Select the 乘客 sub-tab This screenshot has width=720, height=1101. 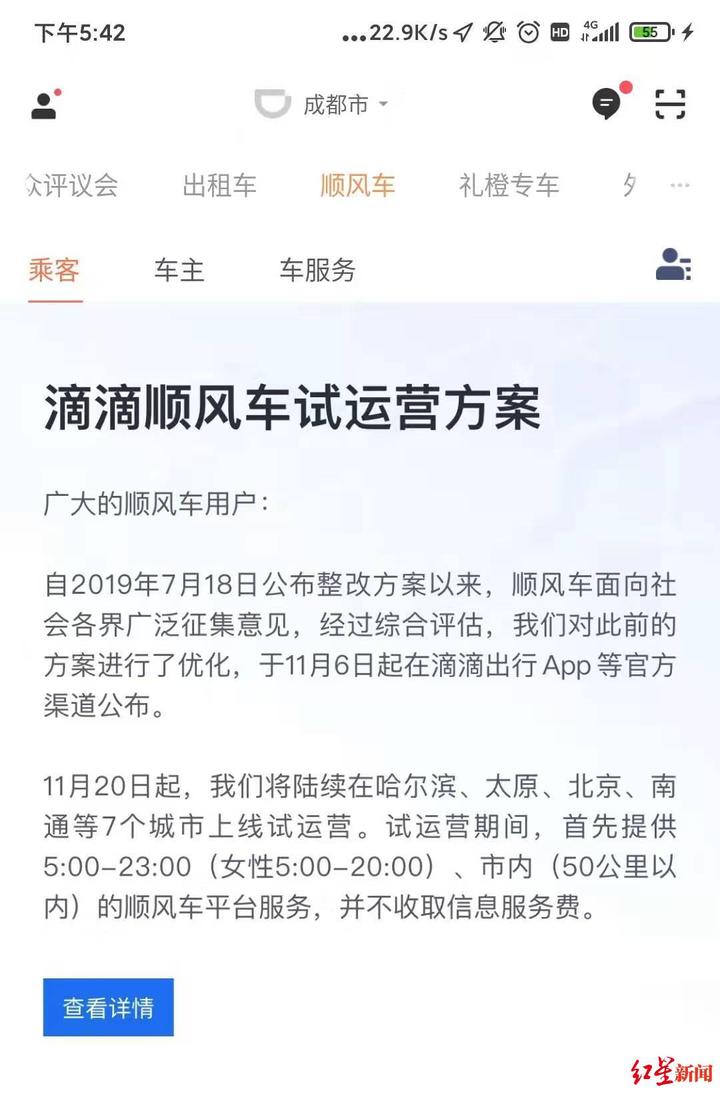pyautogui.click(x=54, y=270)
